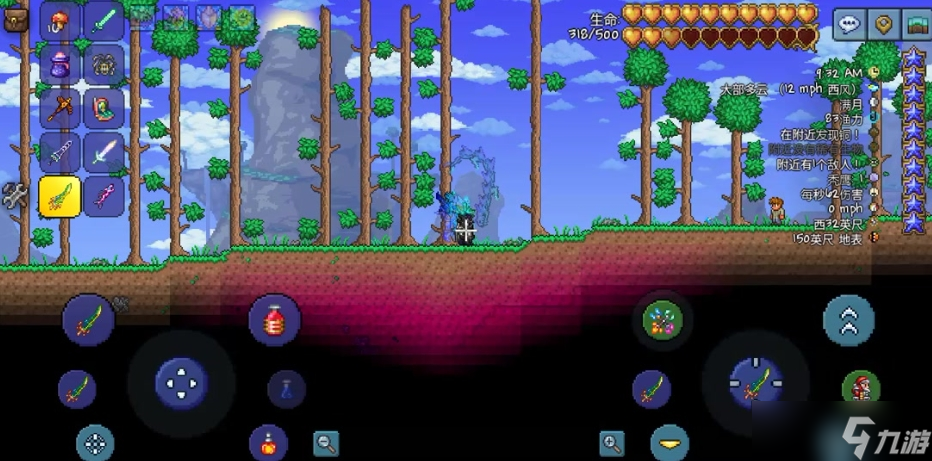
Task: Use the small orange buff potion button
Action: pyautogui.click(x=268, y=442)
